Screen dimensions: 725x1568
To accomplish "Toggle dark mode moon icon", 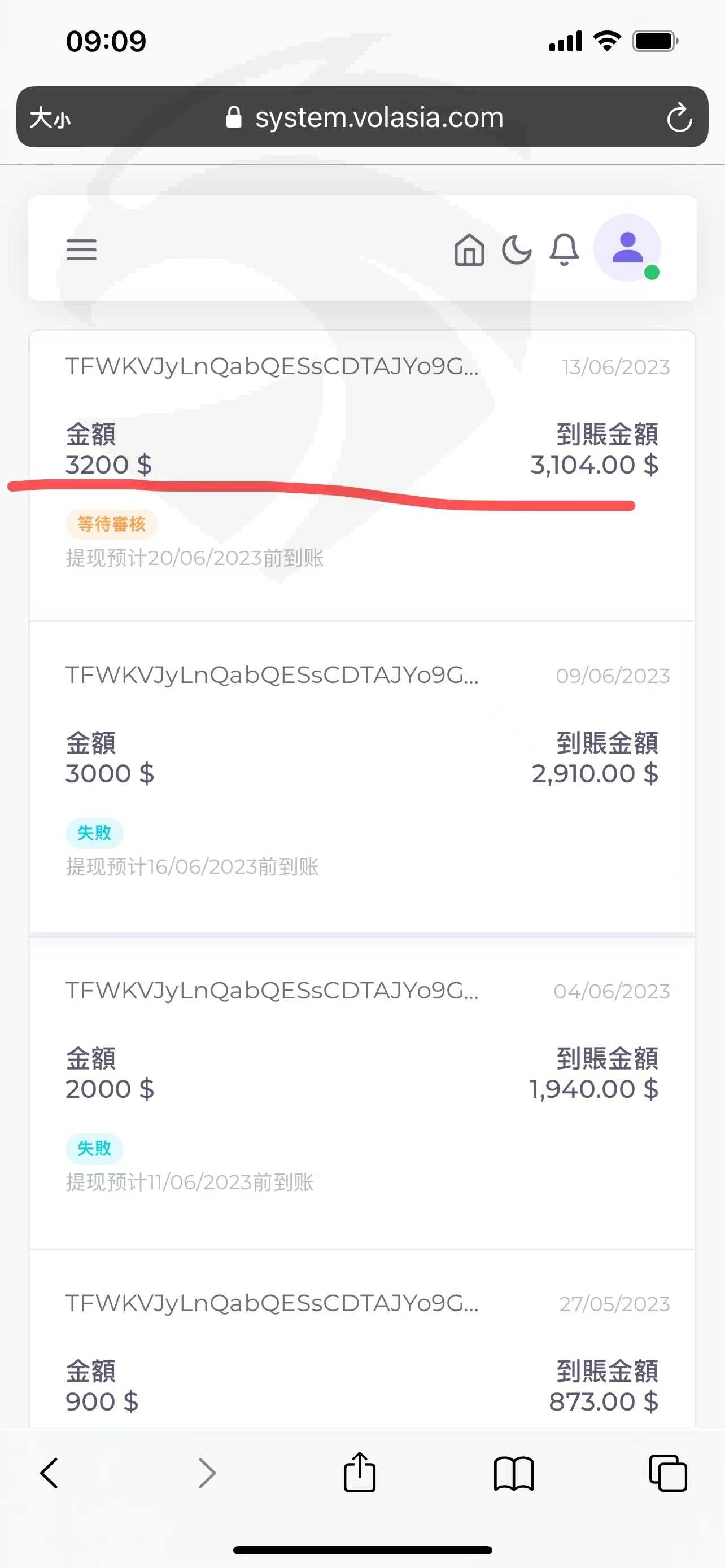I will coord(517,249).
